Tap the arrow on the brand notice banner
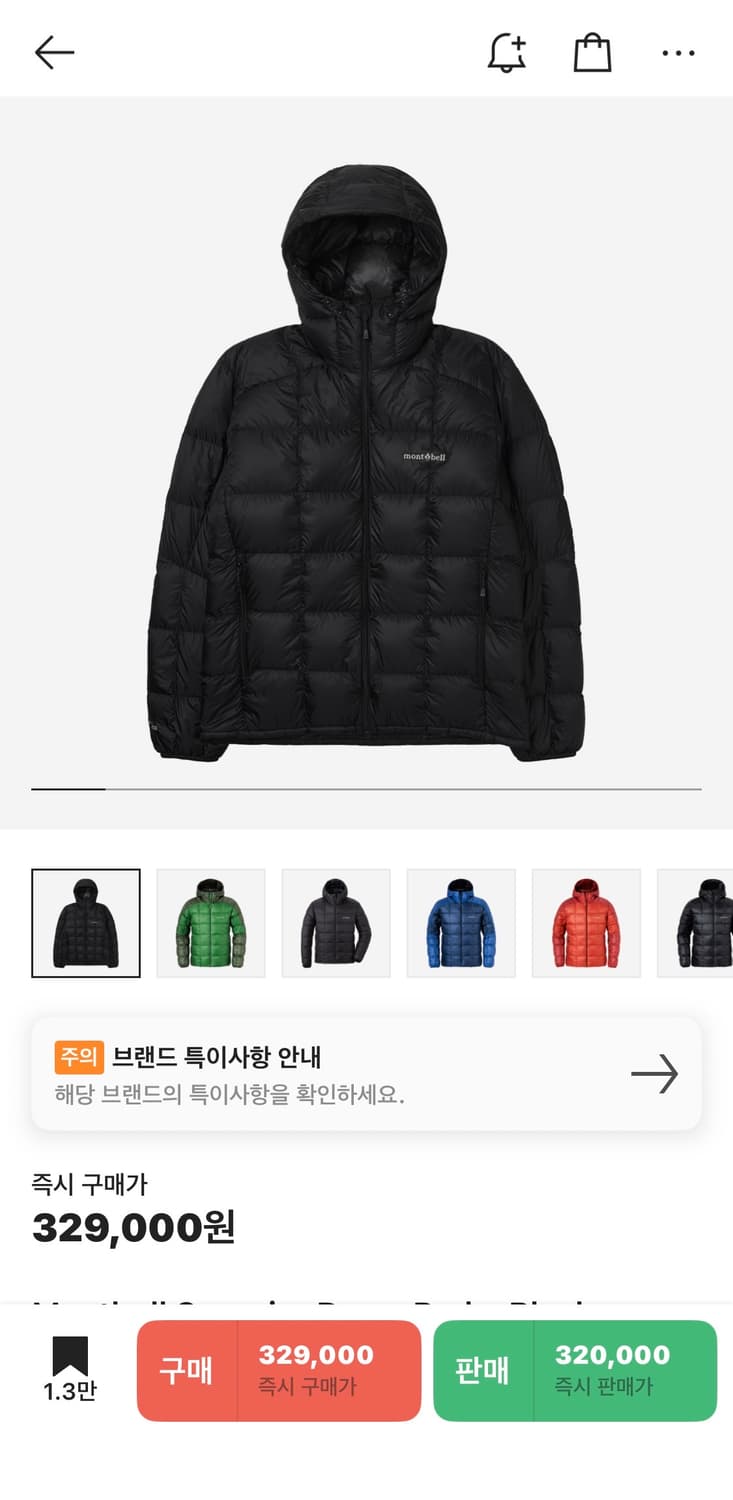This screenshot has width=733, height=1500. [655, 1073]
